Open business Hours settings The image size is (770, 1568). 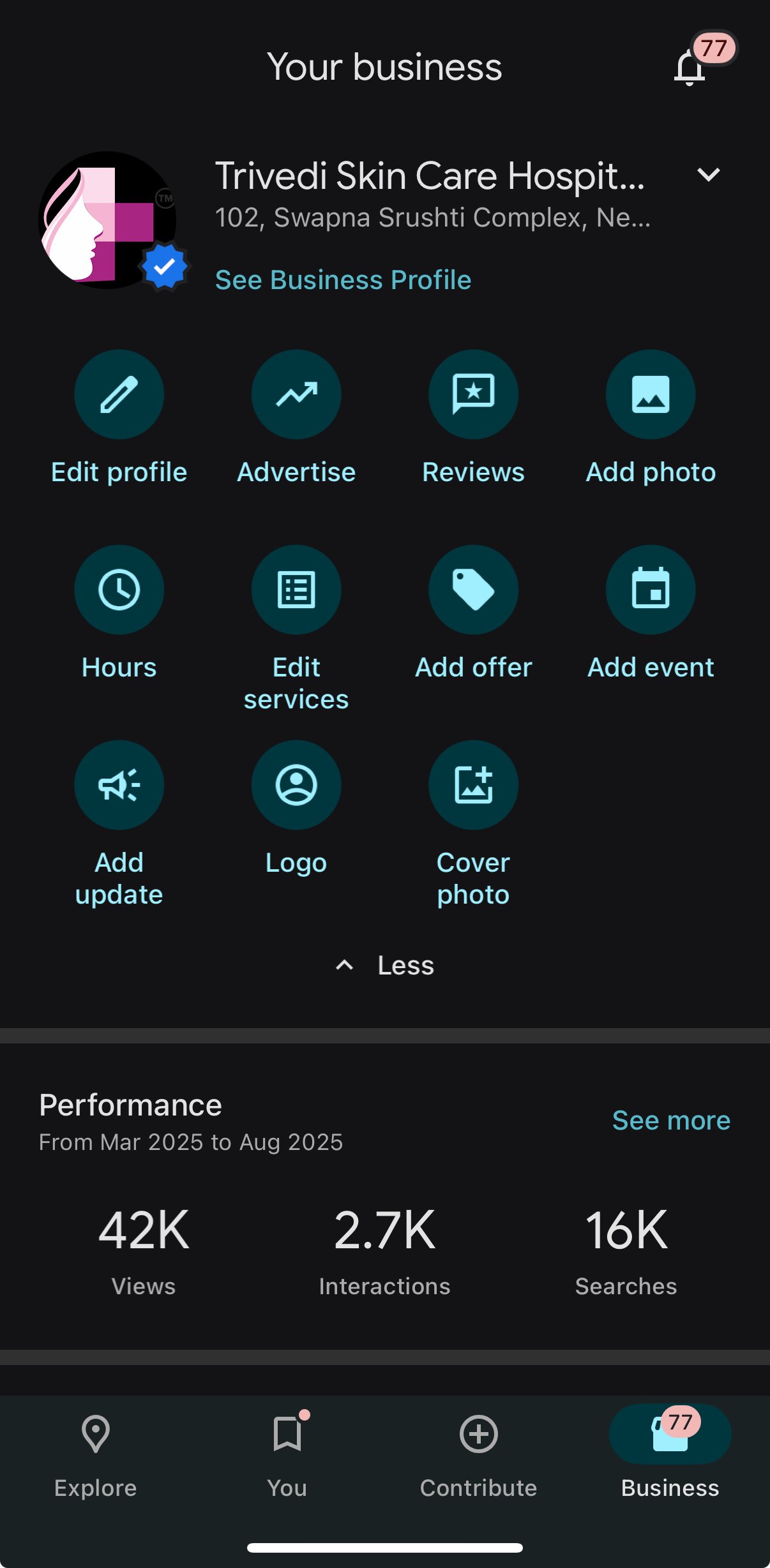tap(119, 590)
